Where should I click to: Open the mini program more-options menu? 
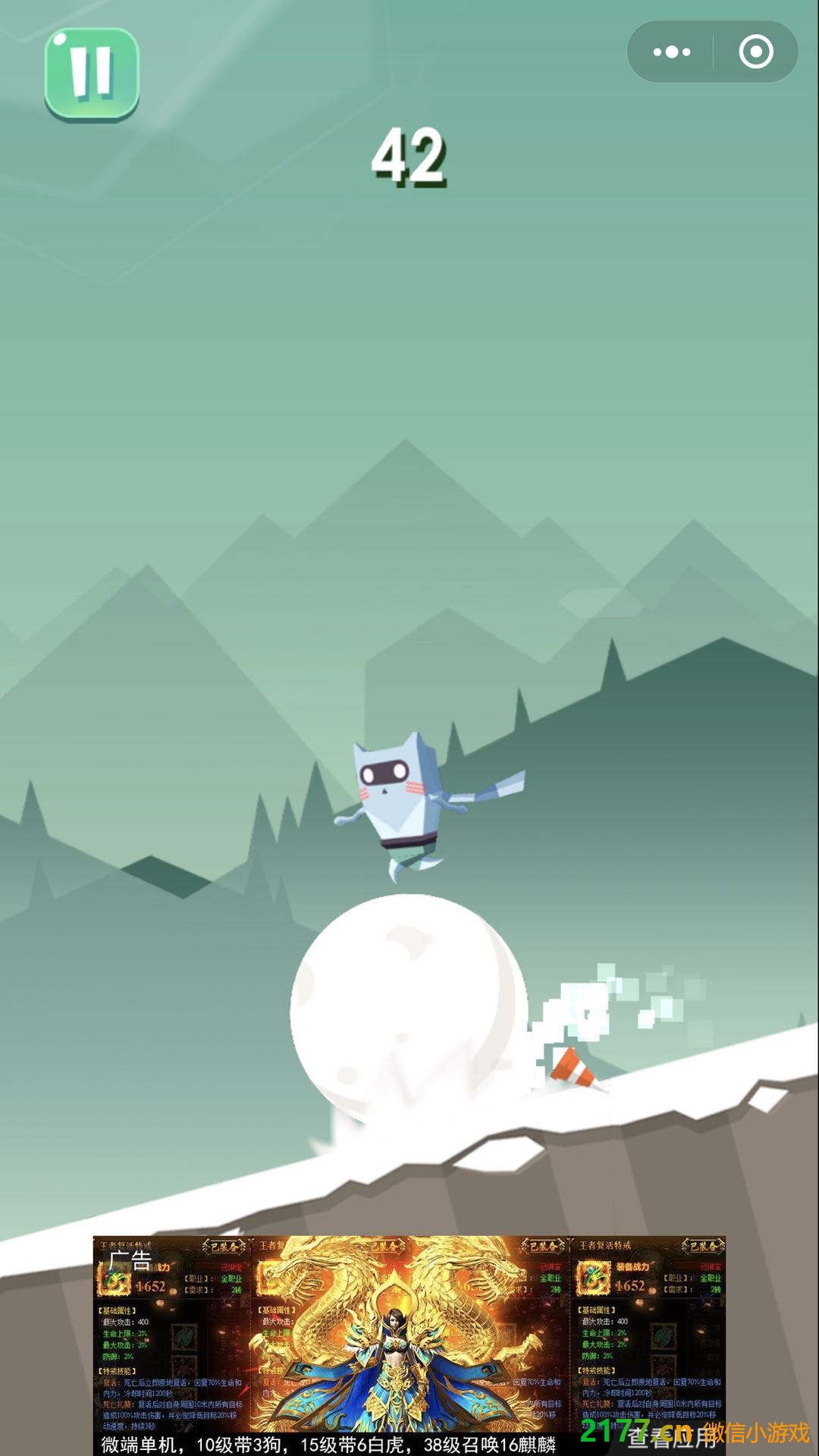671,52
